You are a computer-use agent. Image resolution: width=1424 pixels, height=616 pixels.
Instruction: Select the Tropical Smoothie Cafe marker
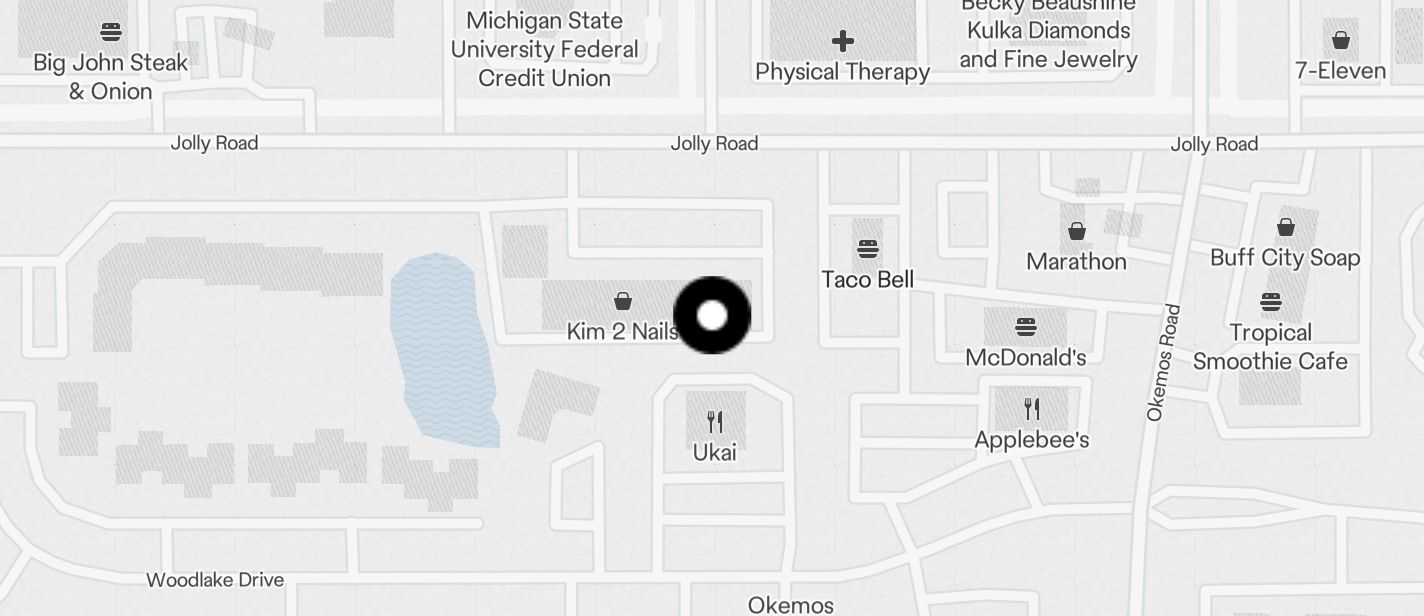pyautogui.click(x=1271, y=301)
